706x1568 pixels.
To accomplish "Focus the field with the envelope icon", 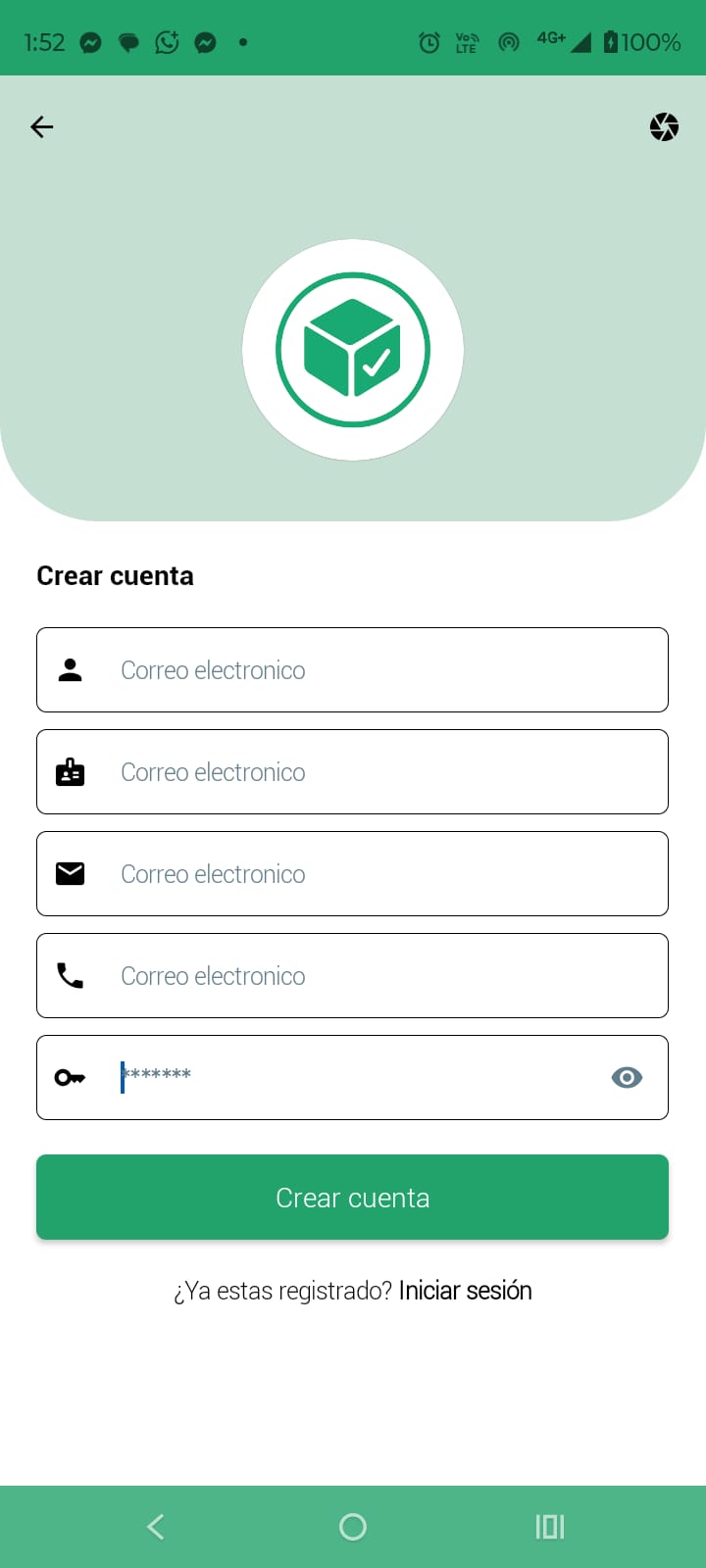I will coord(352,873).
